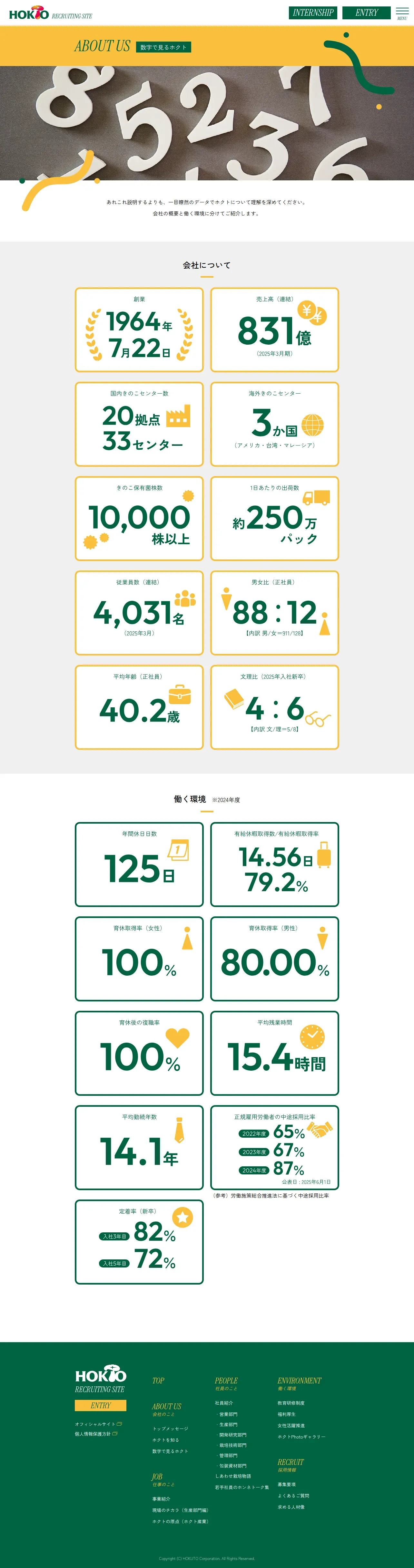Open the hamburger MENU
The width and height of the screenshot is (414, 1568).
coord(402,14)
